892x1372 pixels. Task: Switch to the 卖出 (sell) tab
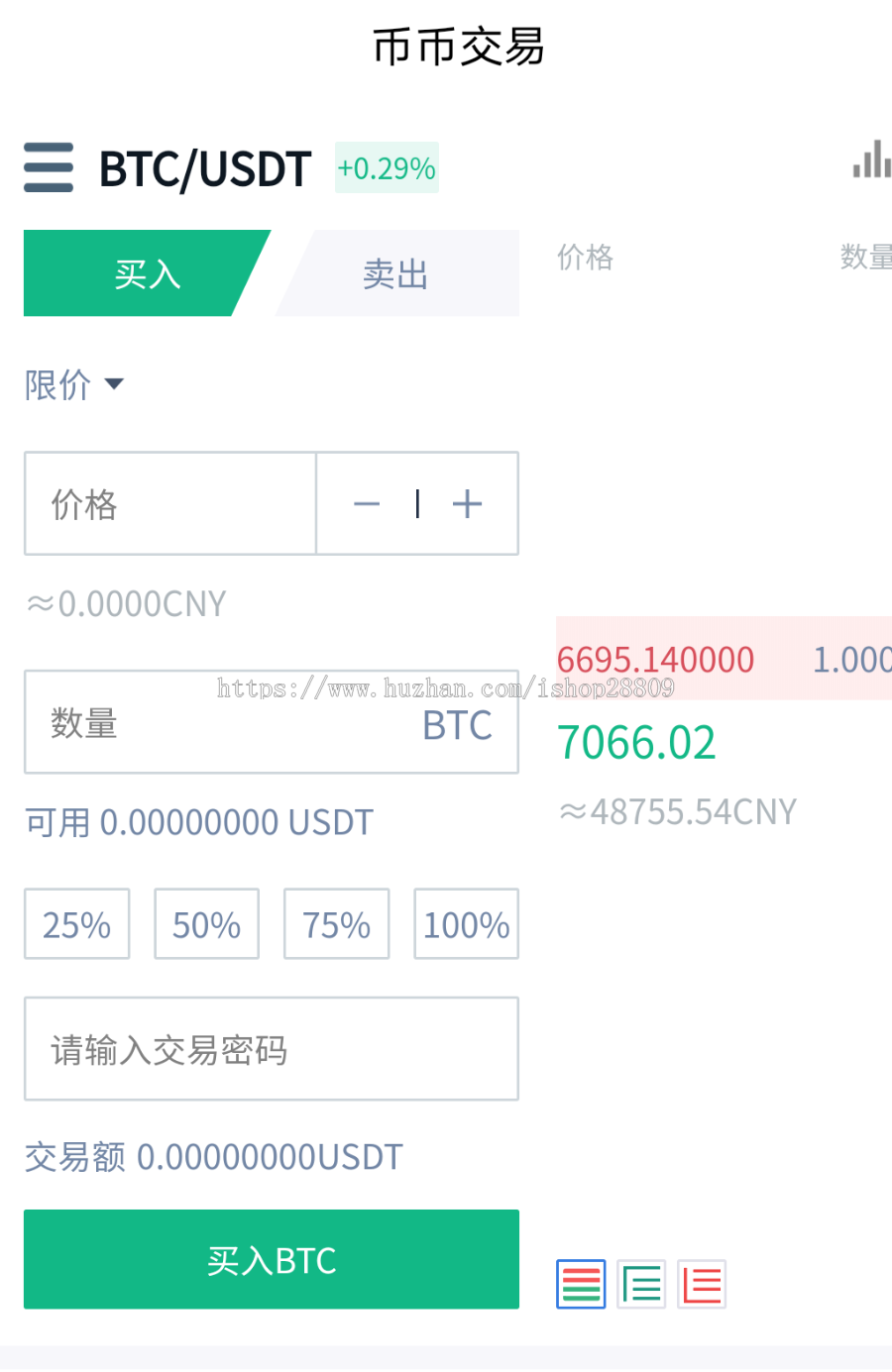396,273
